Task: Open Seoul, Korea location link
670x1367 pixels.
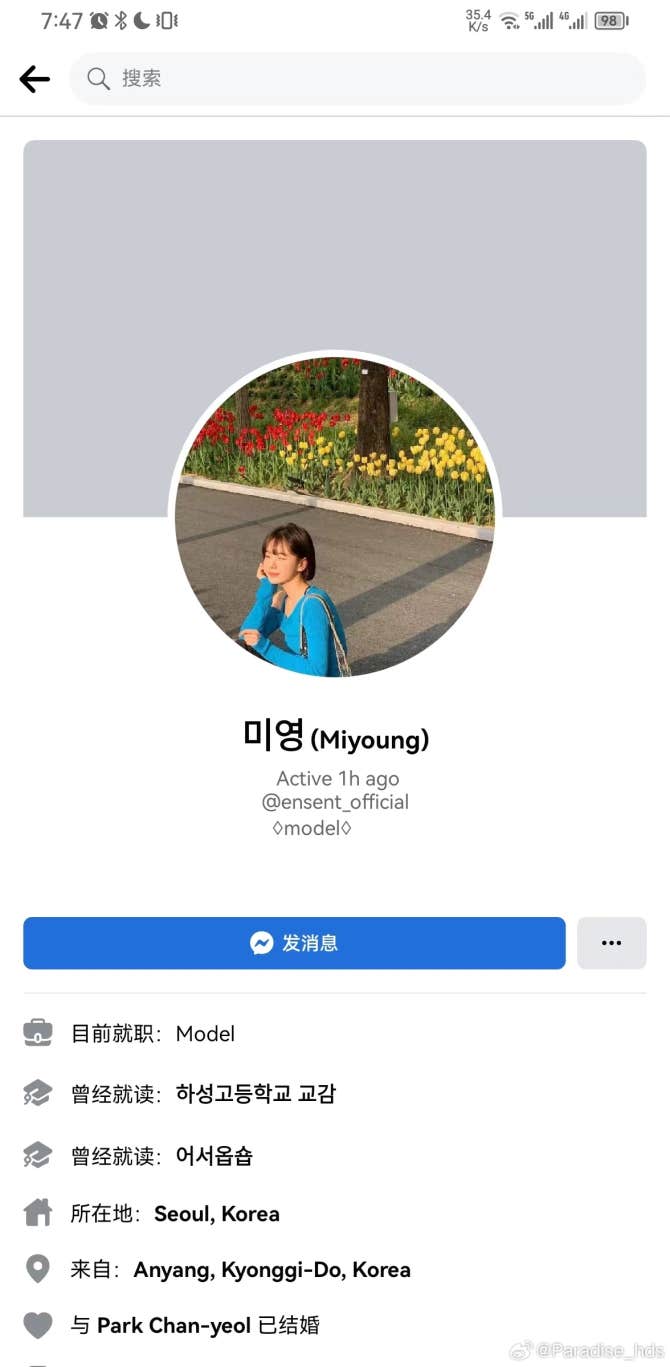Action: [x=217, y=1214]
